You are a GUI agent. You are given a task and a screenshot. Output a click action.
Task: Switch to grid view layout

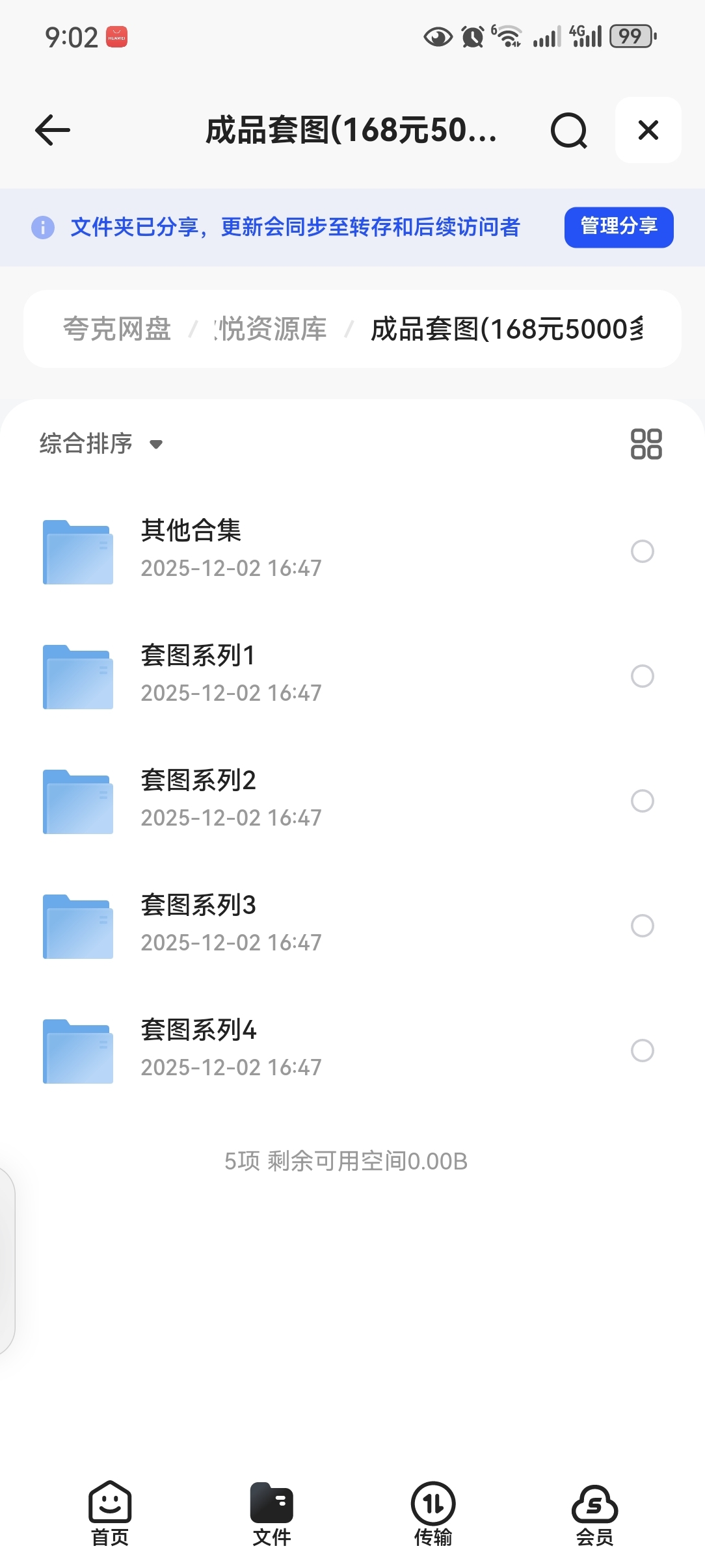646,444
